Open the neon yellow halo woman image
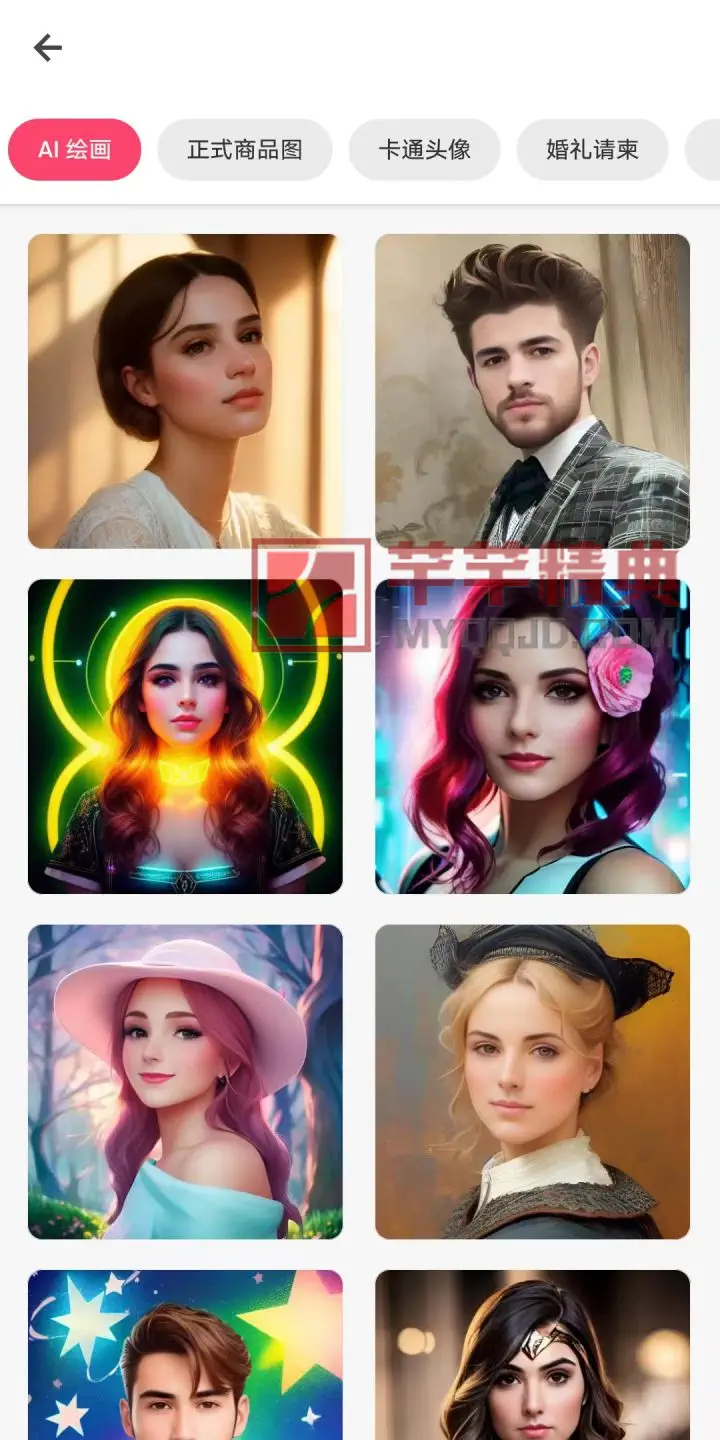This screenshot has width=720, height=1440. tap(185, 736)
